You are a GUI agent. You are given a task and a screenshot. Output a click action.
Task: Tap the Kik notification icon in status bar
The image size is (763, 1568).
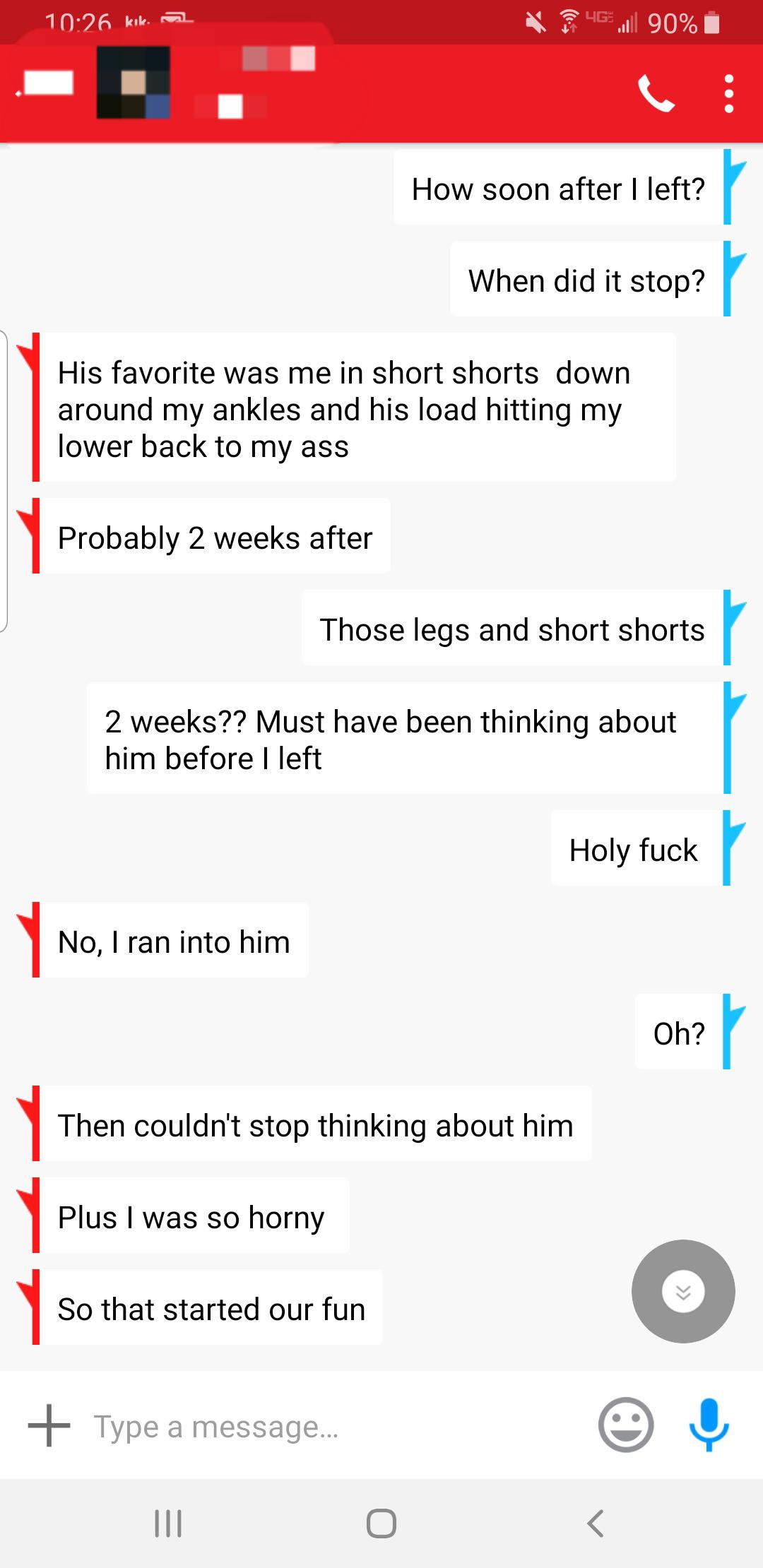pyautogui.click(x=138, y=20)
